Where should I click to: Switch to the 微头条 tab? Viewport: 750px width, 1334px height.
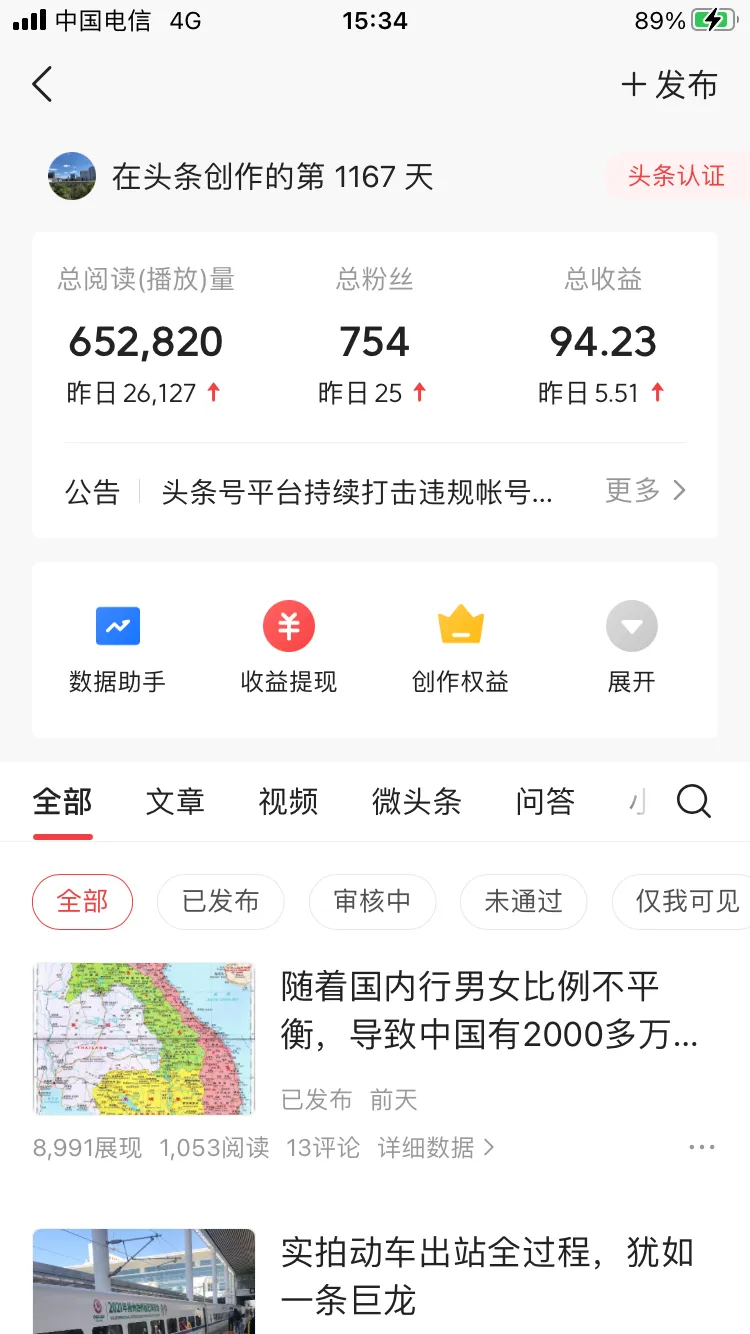click(416, 801)
